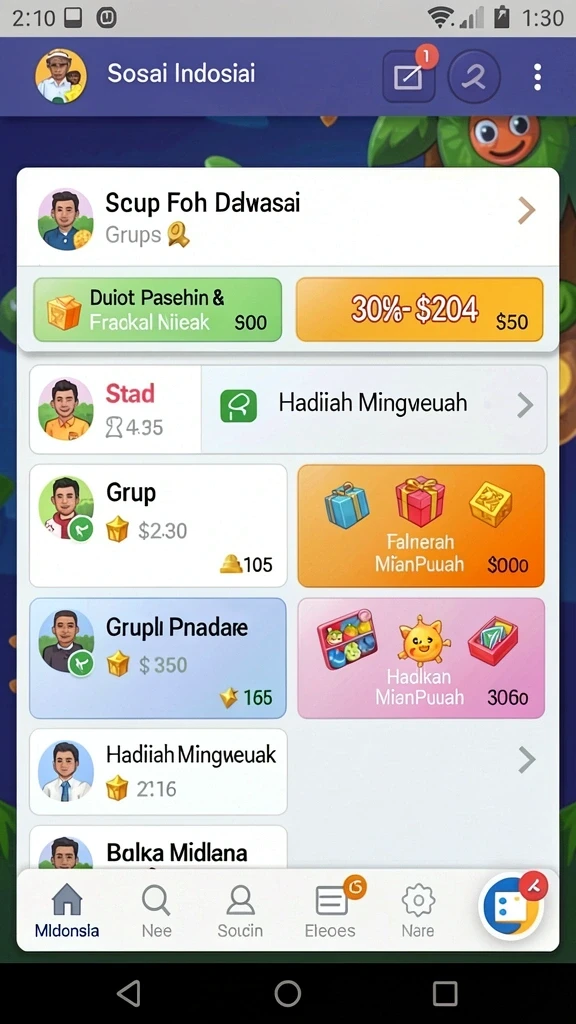Open the orange gift boxes Falnerah MianPuuah card

click(x=421, y=526)
